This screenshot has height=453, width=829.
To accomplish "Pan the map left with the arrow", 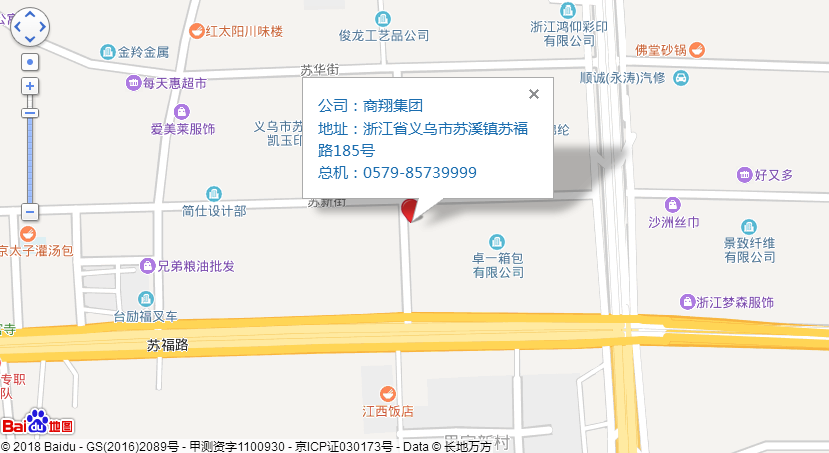I will [x=17, y=27].
